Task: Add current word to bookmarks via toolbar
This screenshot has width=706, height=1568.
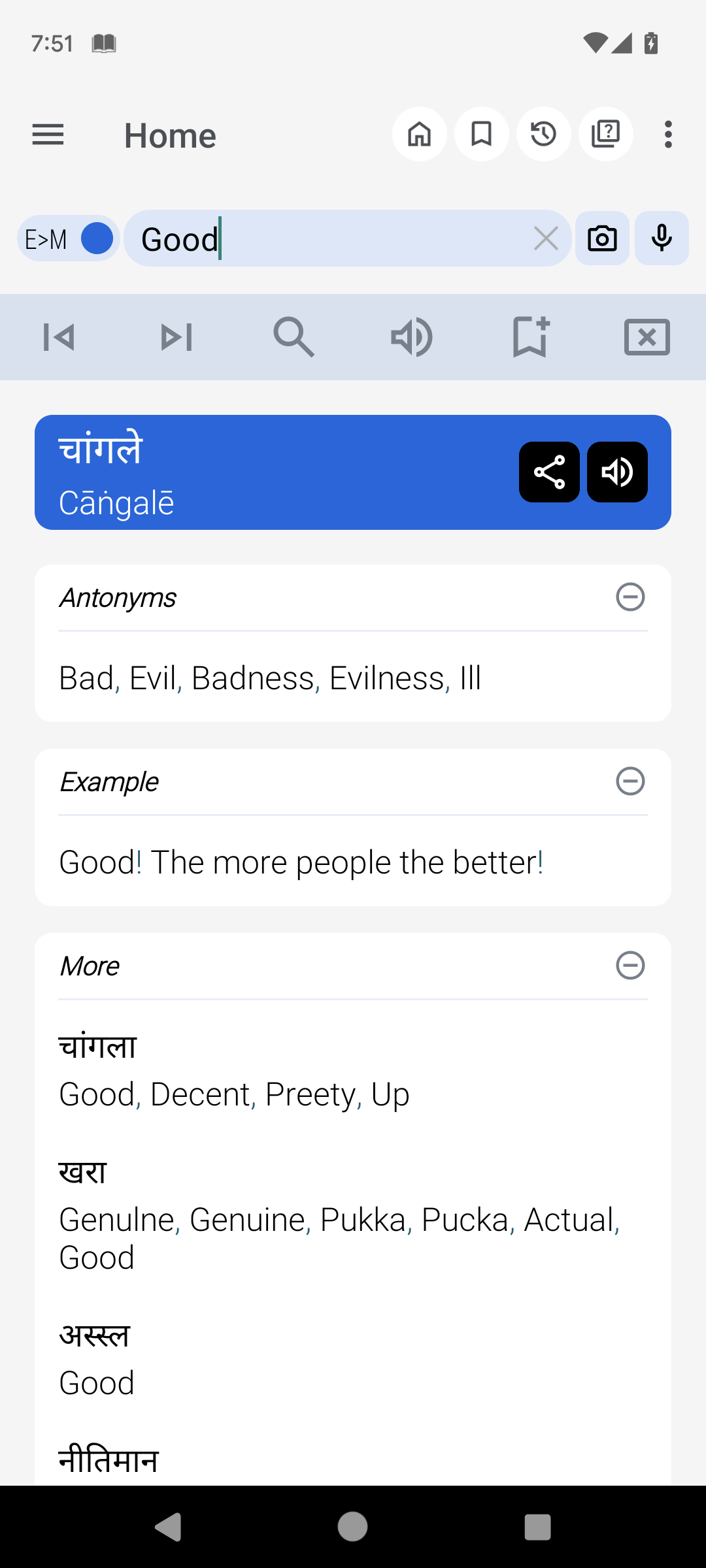Action: (529, 337)
